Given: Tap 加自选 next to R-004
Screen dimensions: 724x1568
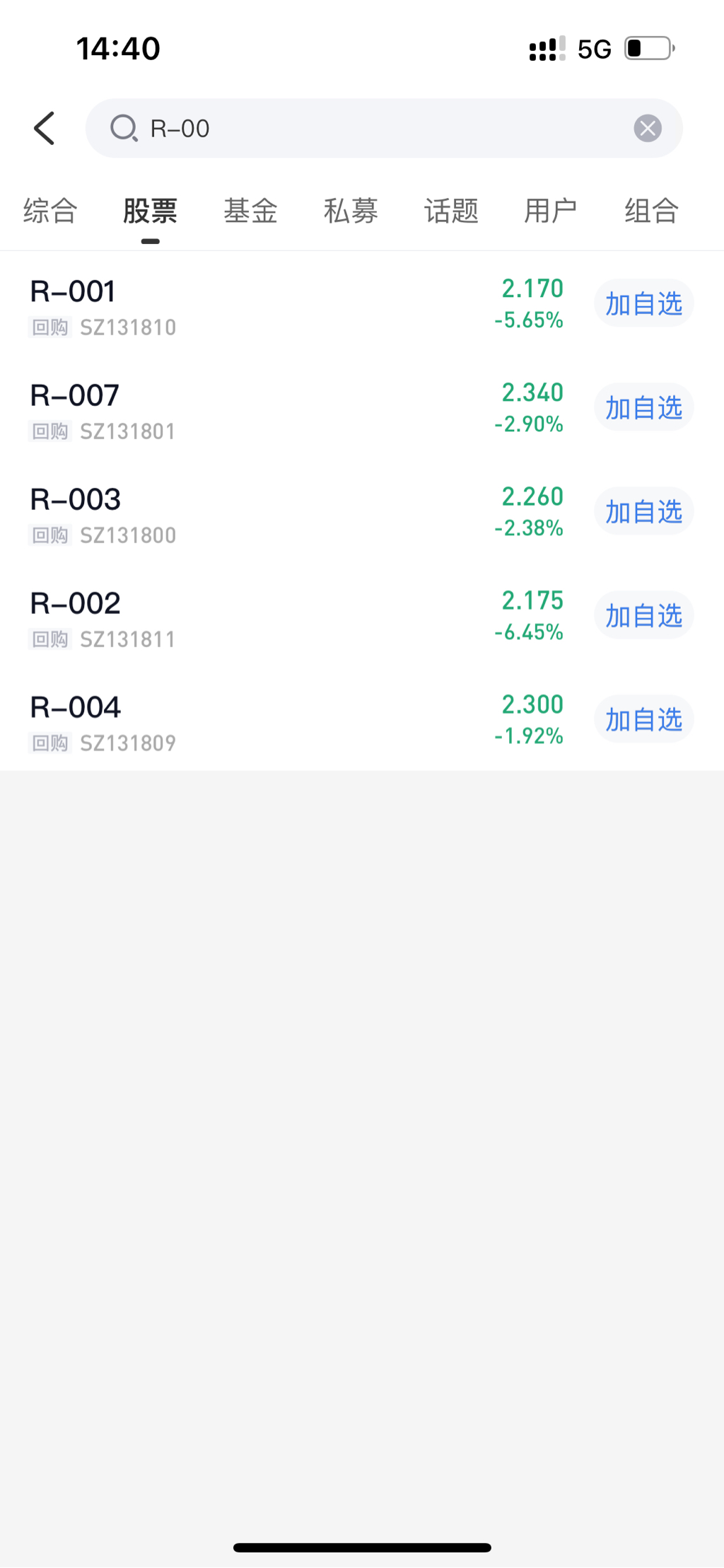Looking at the screenshot, I should [x=643, y=720].
